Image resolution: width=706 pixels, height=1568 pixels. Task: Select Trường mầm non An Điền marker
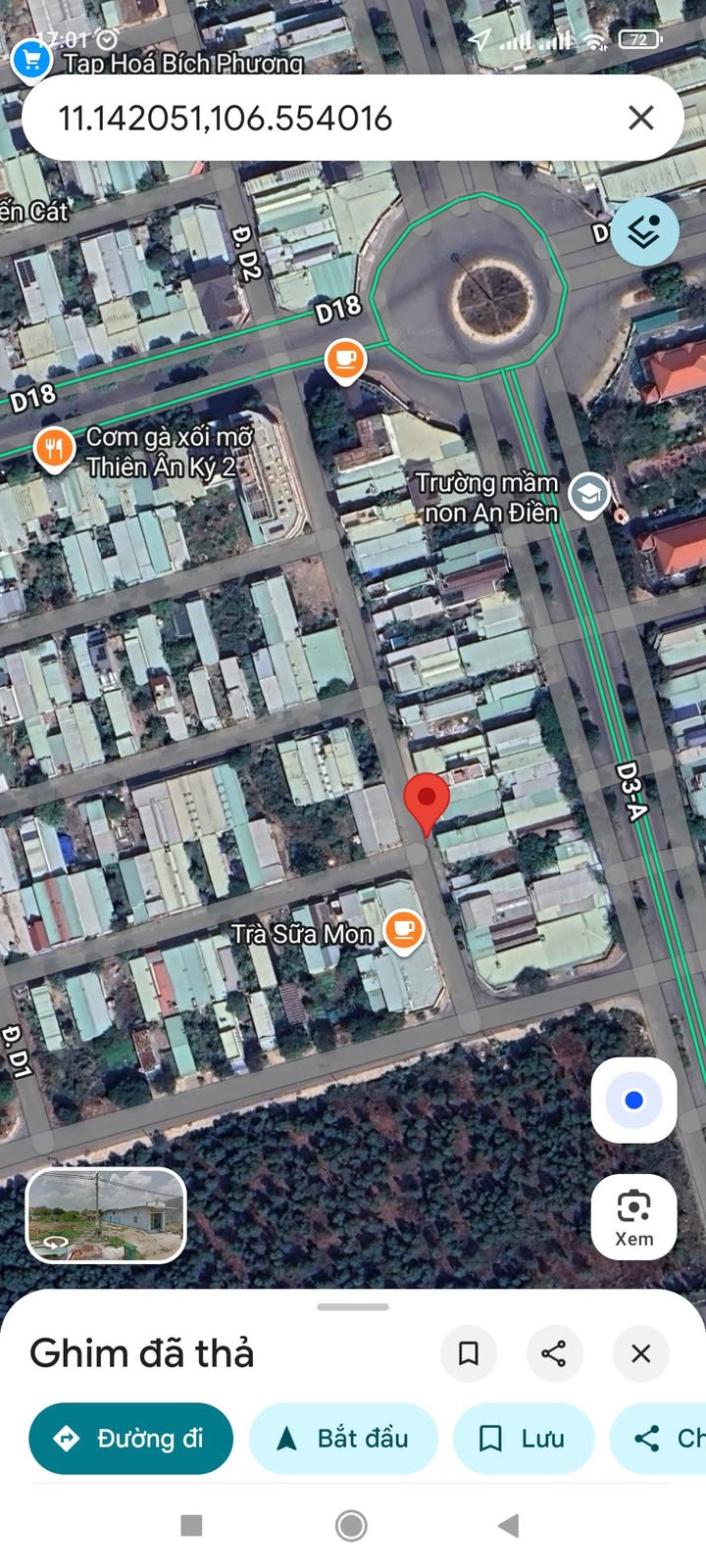pos(589,496)
